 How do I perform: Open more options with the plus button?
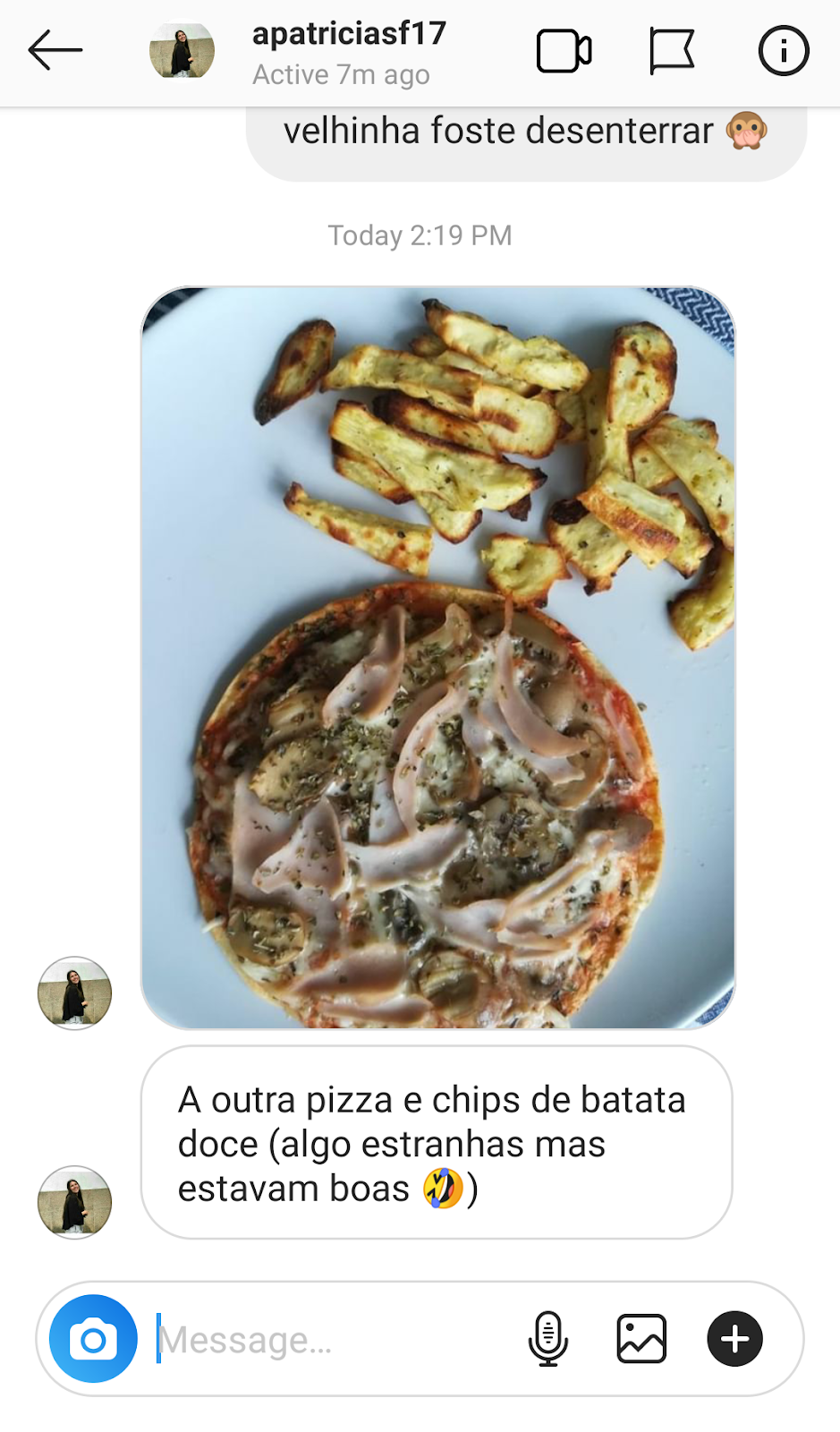[734, 1339]
